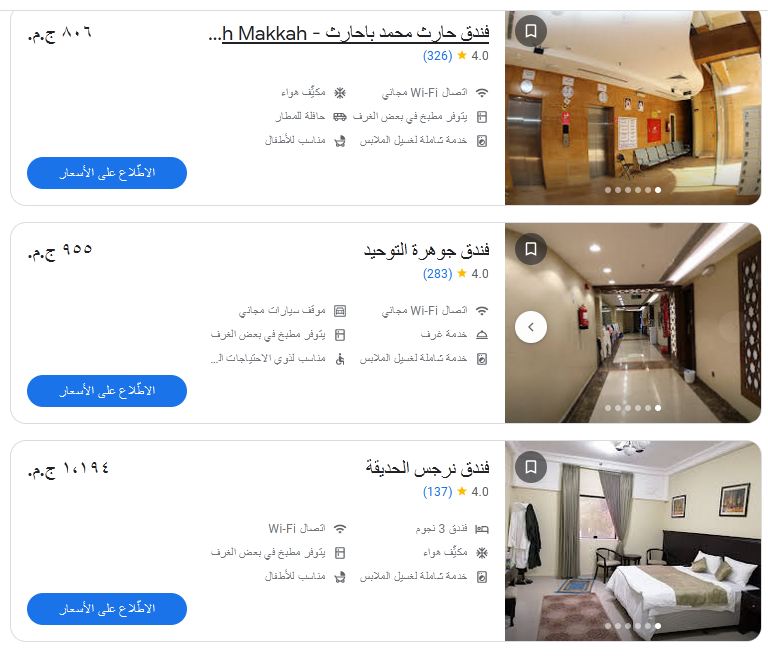View prices for فندق حارث محمد باحارث

pyautogui.click(x=107, y=172)
